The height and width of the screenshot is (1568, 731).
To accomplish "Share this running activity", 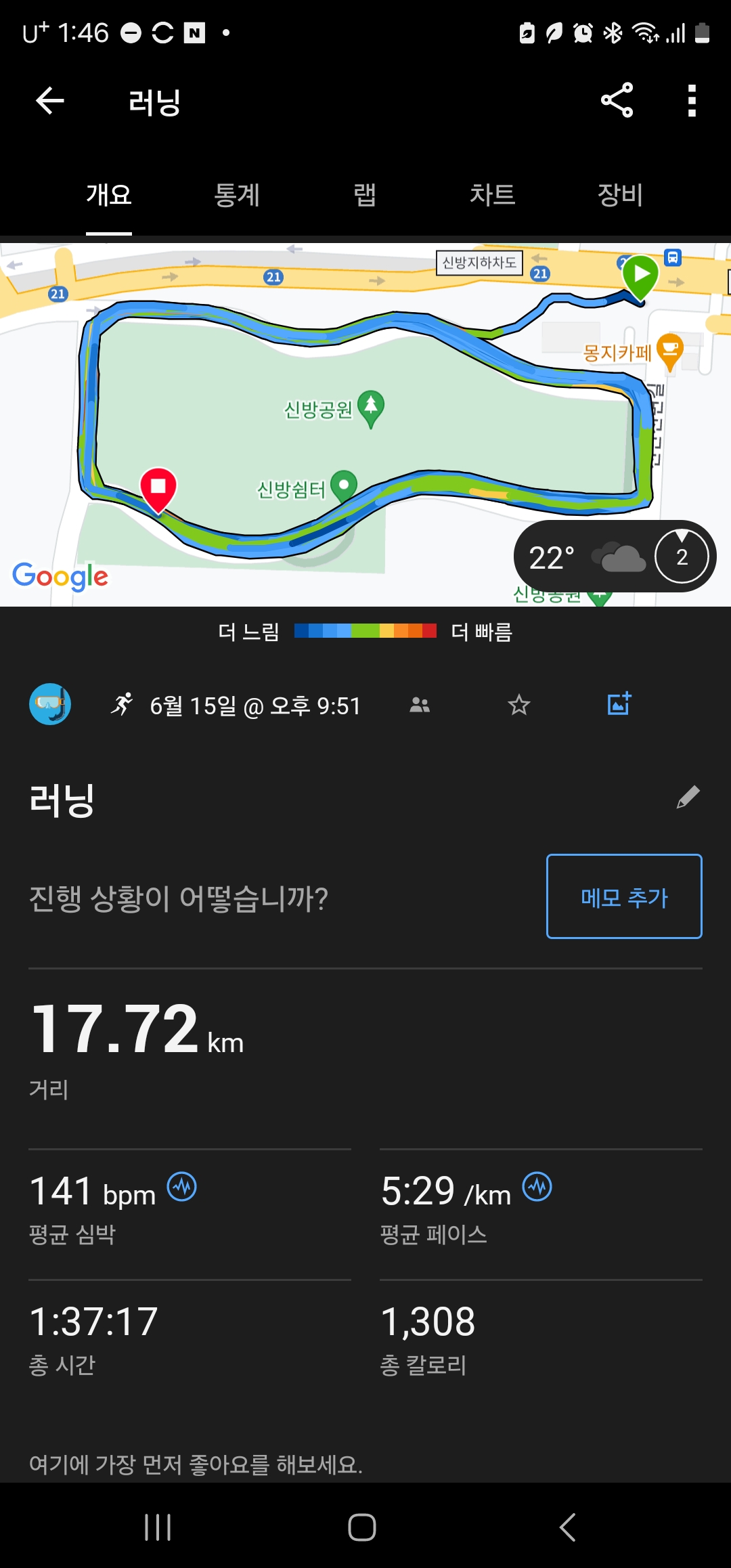I will pyautogui.click(x=617, y=101).
